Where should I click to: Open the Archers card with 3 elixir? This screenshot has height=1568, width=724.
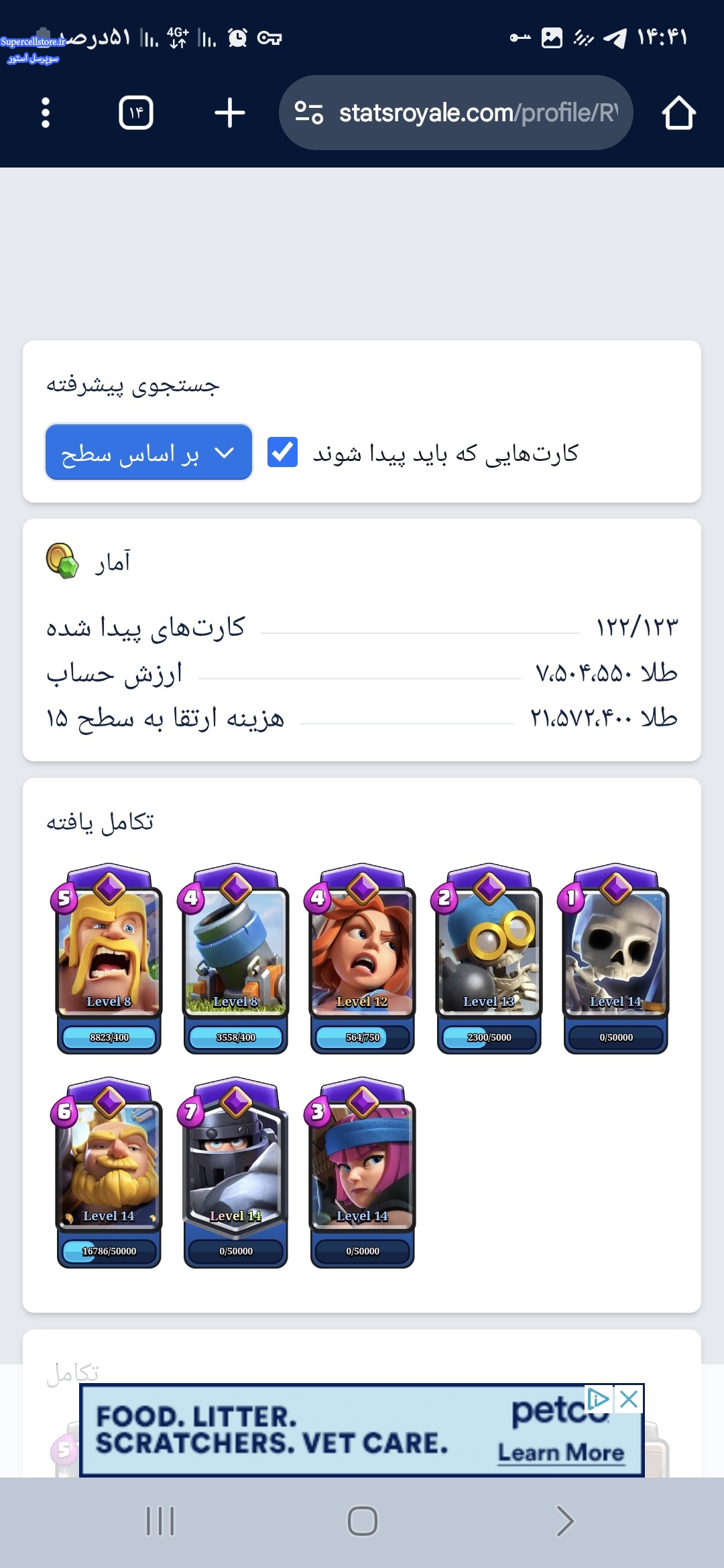(x=362, y=1173)
